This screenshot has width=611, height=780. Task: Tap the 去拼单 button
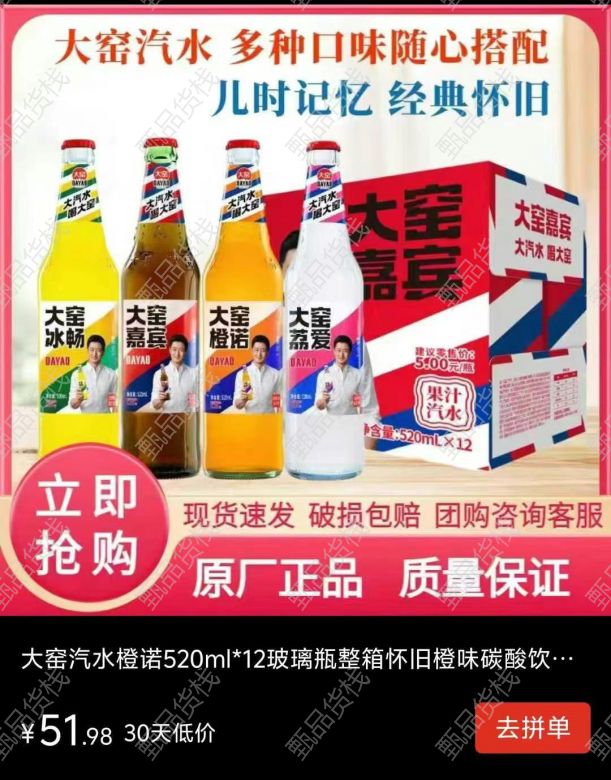(532, 727)
